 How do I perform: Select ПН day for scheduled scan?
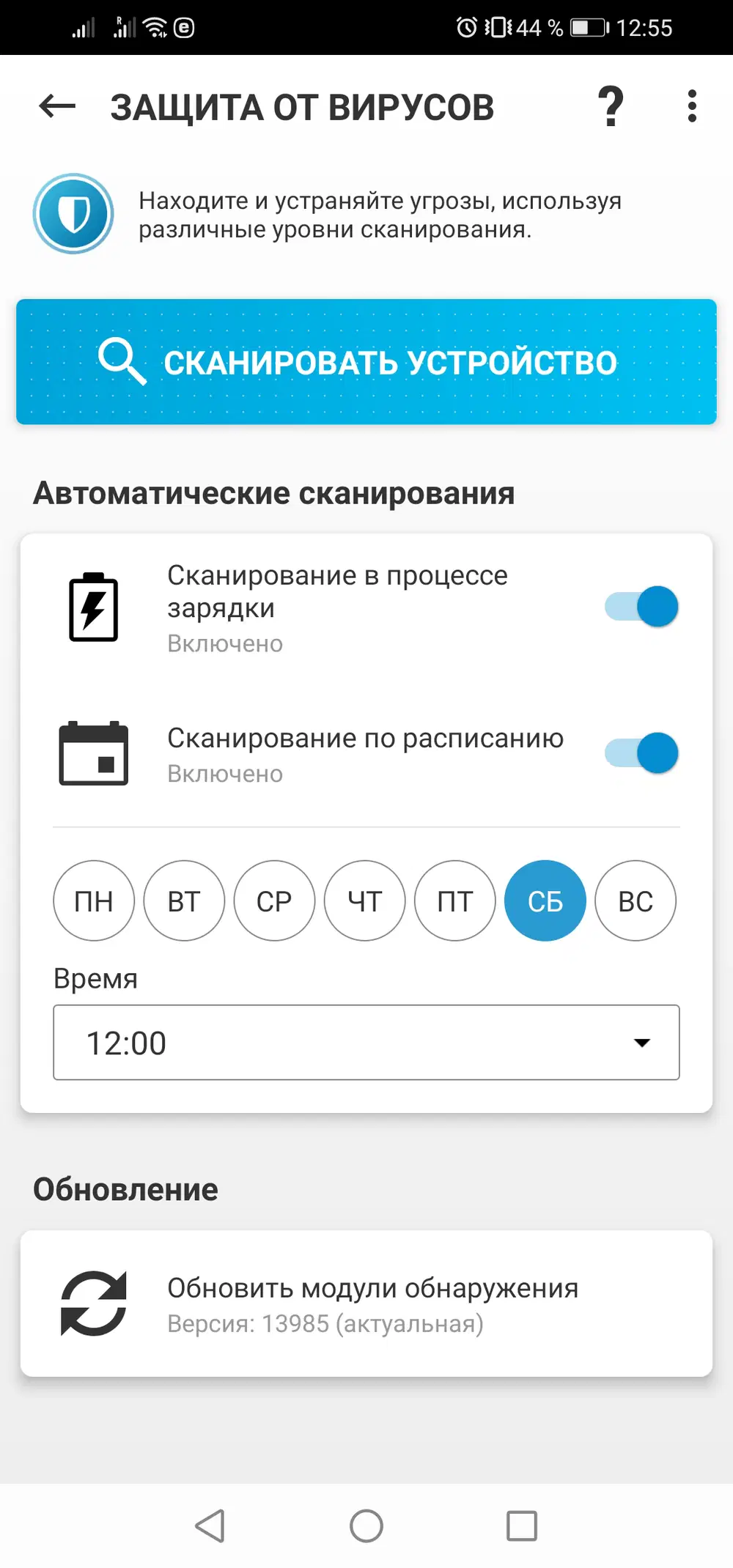click(x=94, y=901)
